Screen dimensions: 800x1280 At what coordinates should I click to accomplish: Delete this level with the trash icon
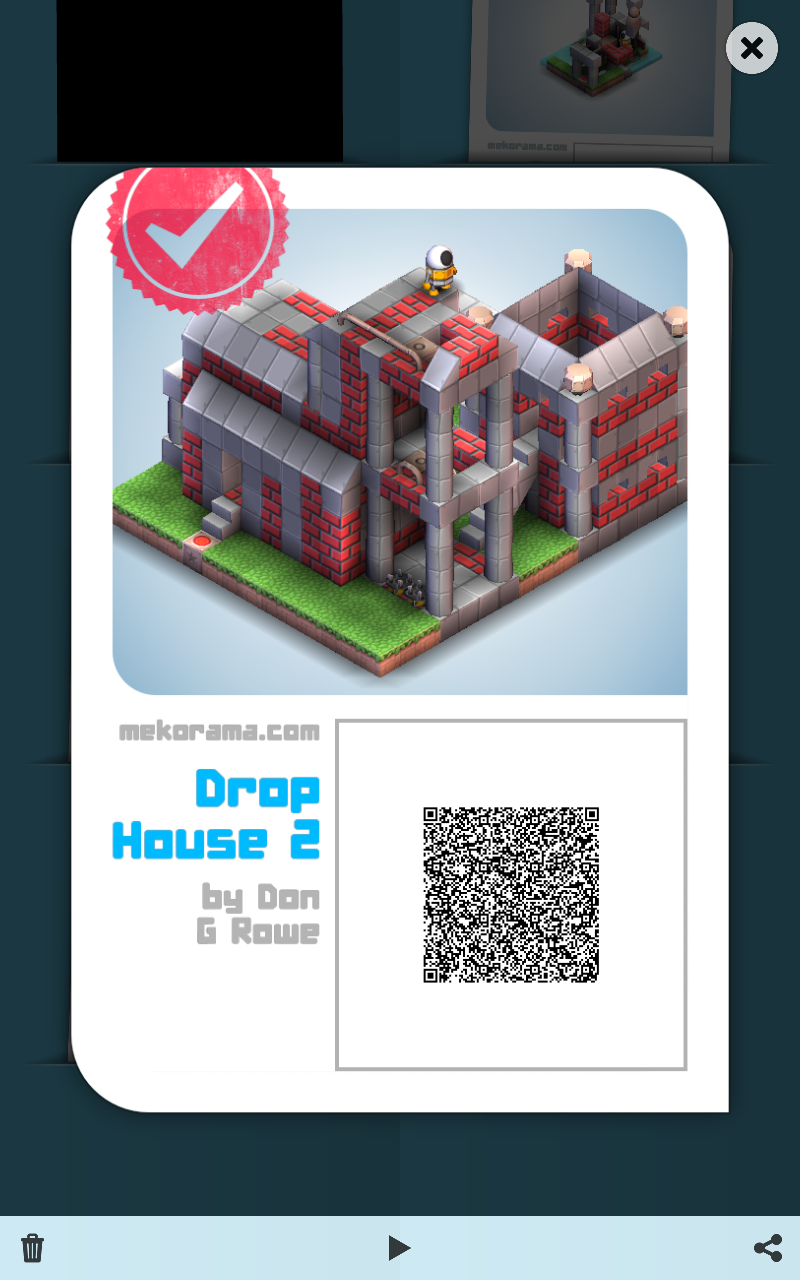point(33,1247)
